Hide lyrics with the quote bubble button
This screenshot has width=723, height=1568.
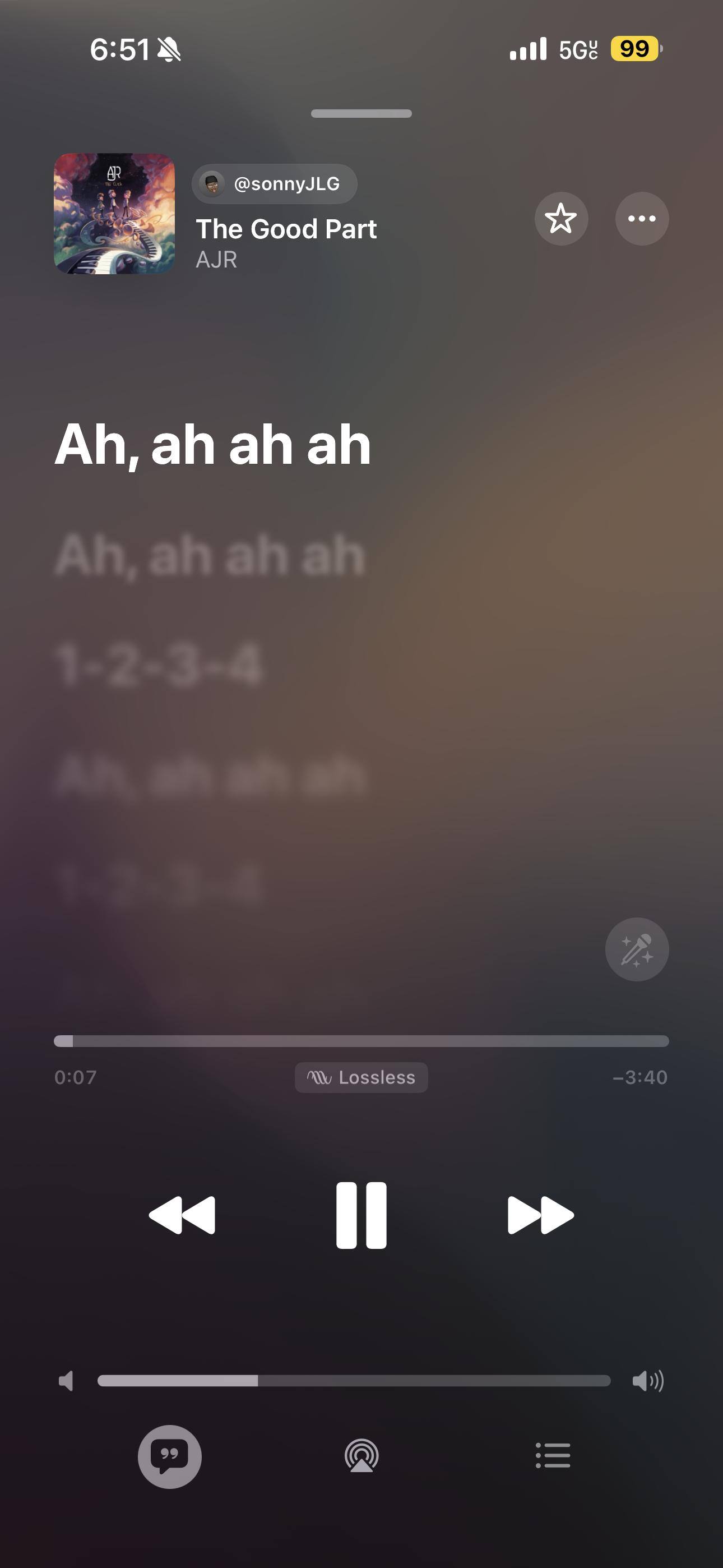tap(169, 1456)
